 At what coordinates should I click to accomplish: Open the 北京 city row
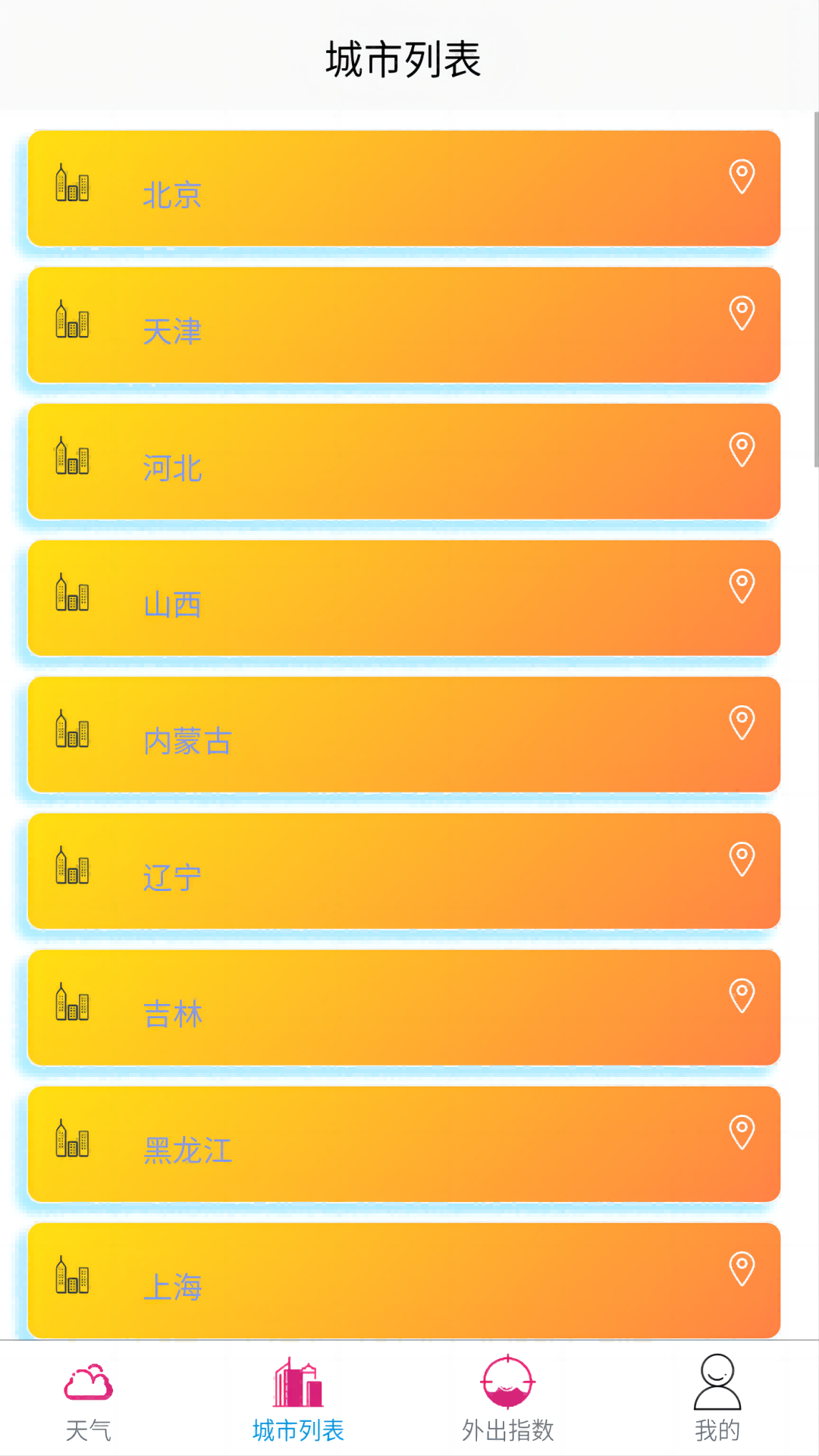403,189
